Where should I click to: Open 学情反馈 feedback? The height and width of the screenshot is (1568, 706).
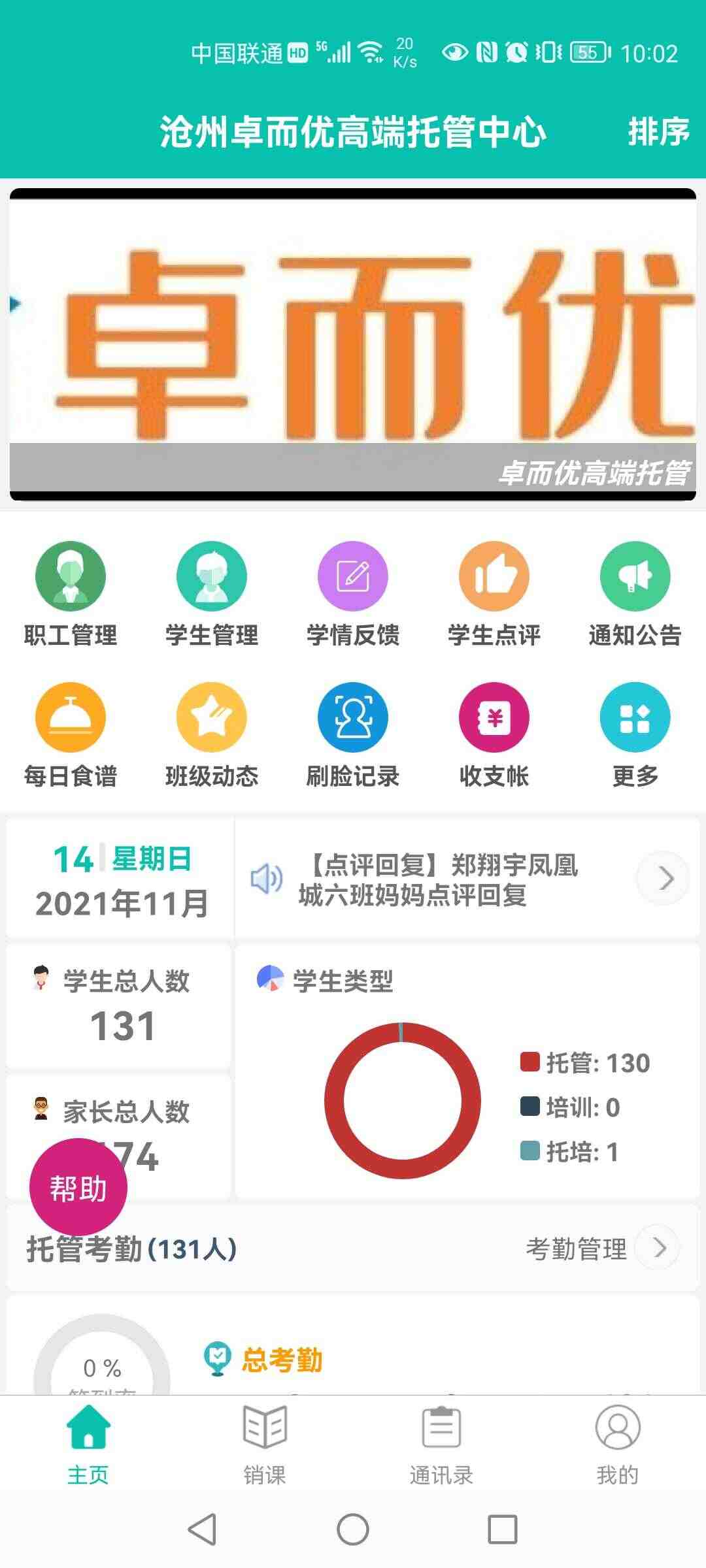(353, 595)
